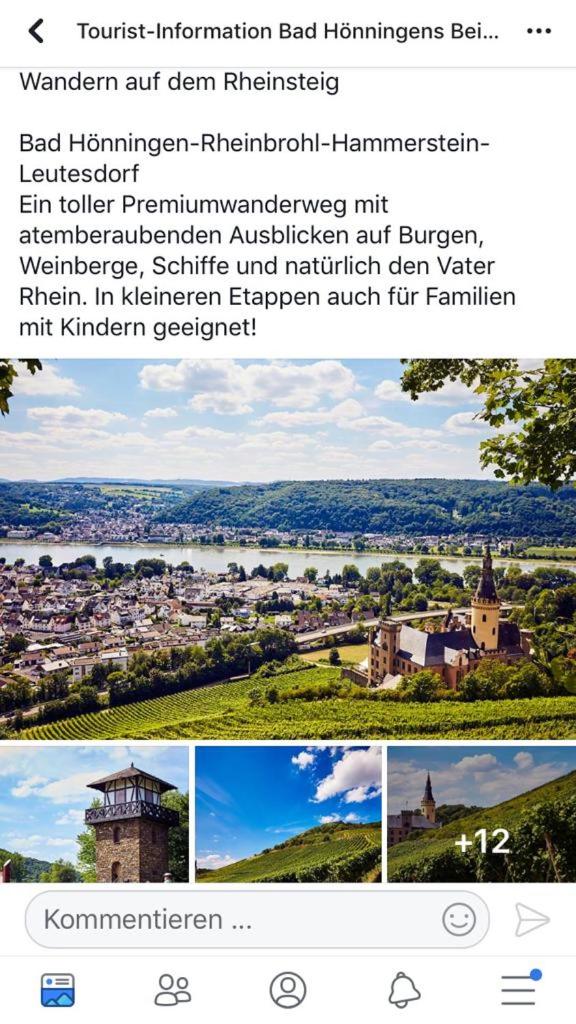This screenshot has width=576, height=1024.
Task: Open the large river valley photo
Action: coord(288,549)
